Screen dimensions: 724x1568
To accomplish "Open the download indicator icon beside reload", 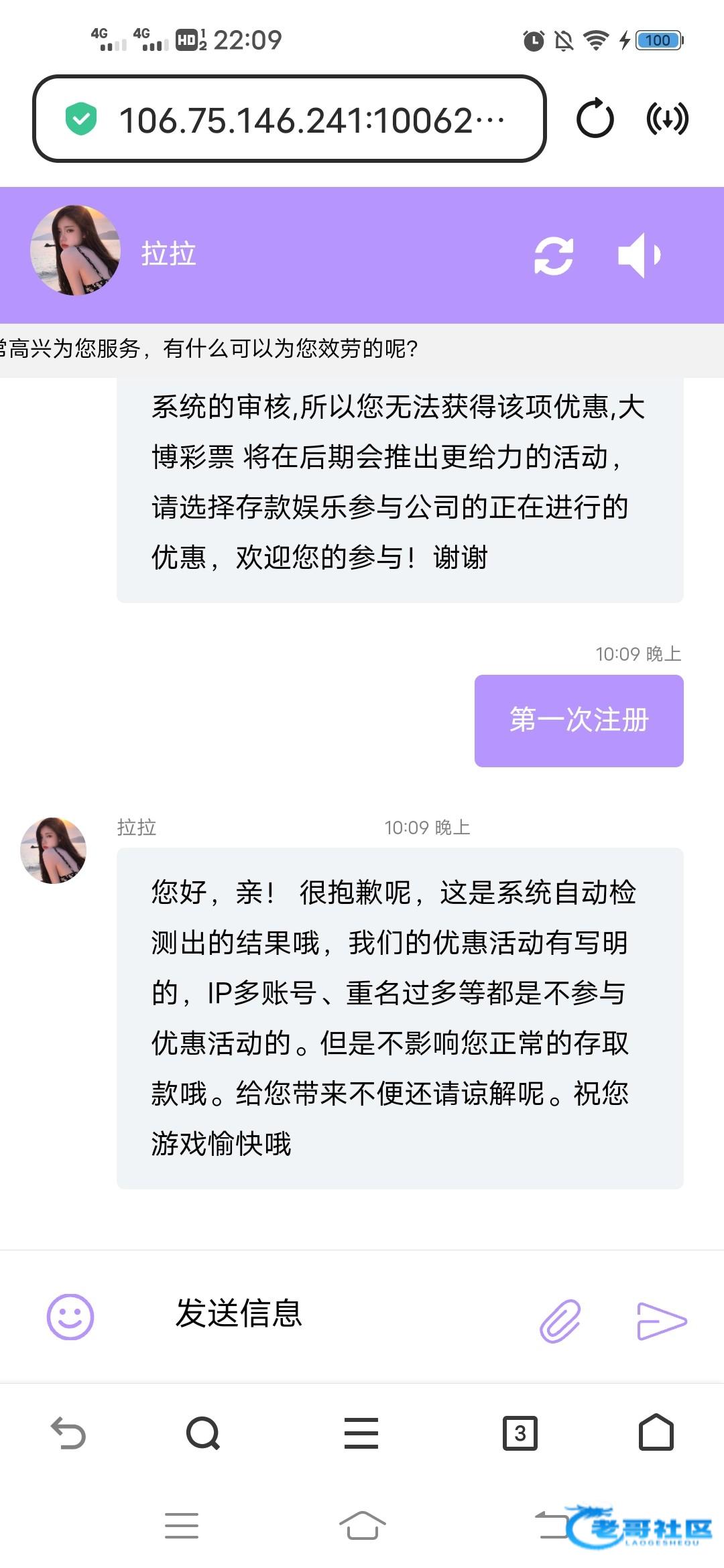I will coord(667,119).
